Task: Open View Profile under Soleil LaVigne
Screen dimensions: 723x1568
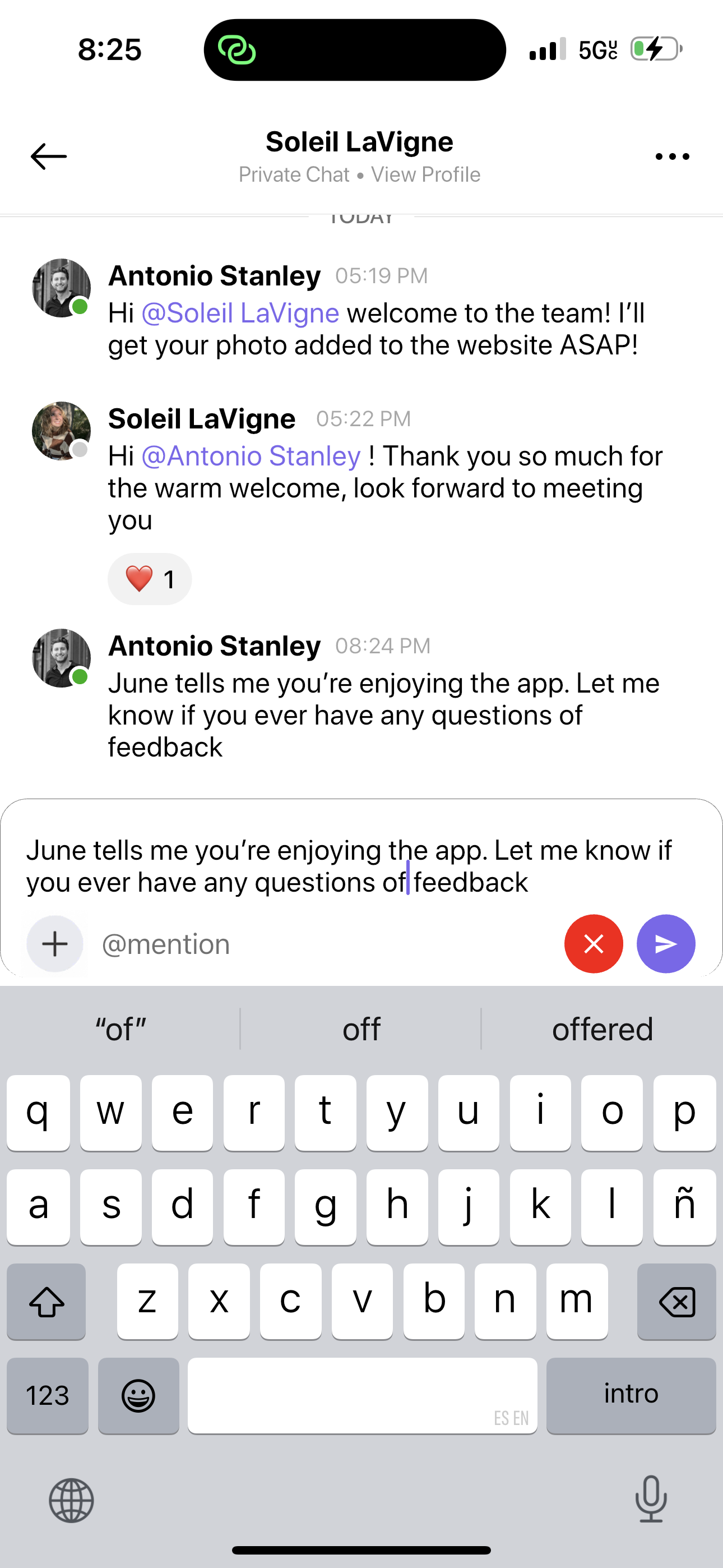Action: point(425,175)
